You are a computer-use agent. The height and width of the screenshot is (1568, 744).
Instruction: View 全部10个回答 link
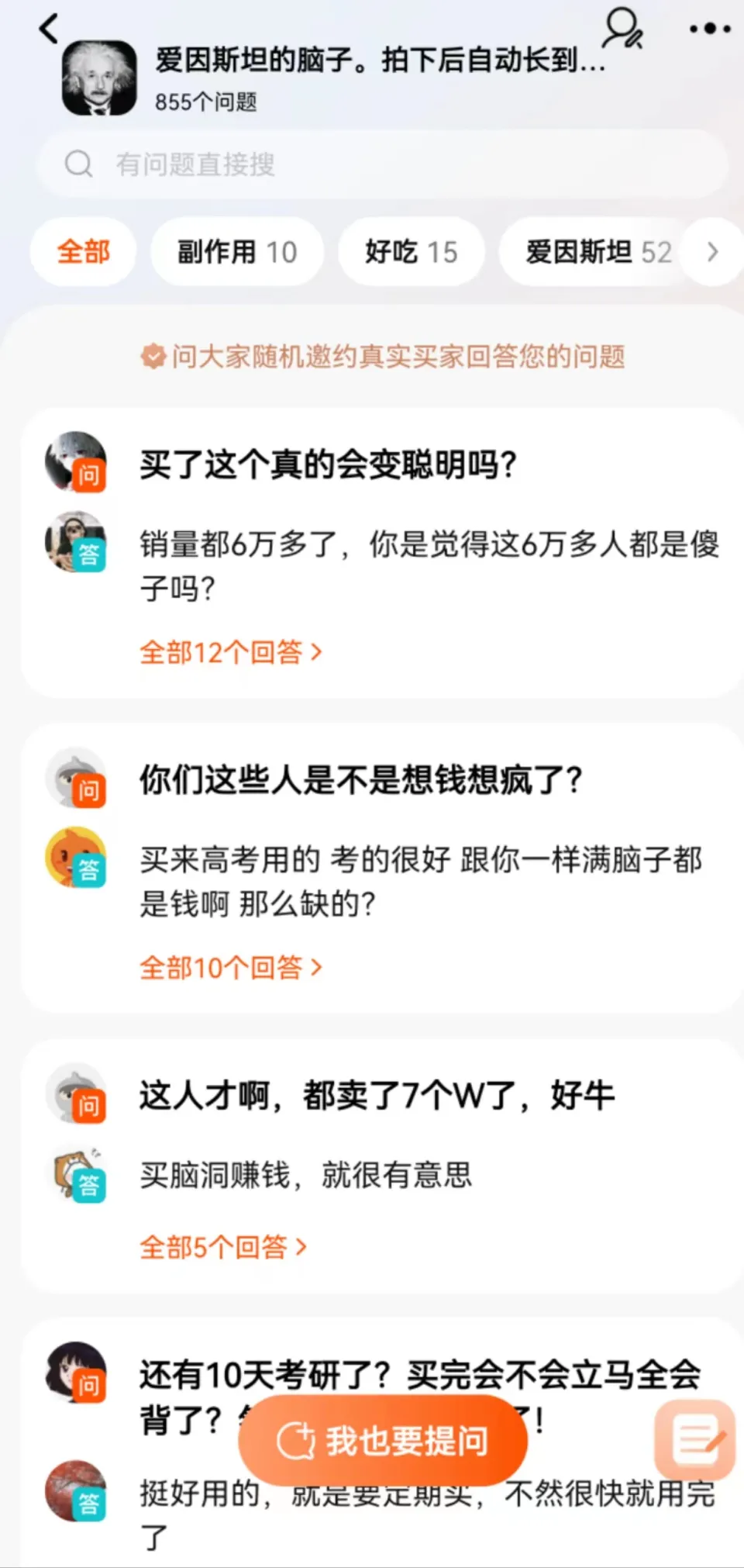[x=230, y=968]
